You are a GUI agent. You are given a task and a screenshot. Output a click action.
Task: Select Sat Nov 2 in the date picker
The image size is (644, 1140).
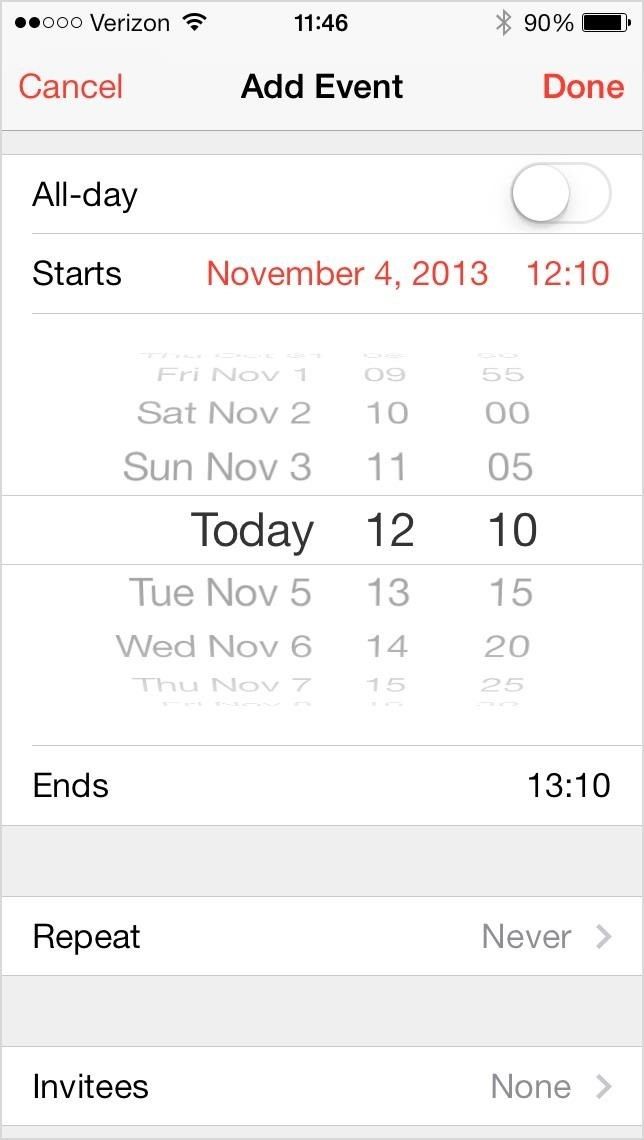[224, 412]
